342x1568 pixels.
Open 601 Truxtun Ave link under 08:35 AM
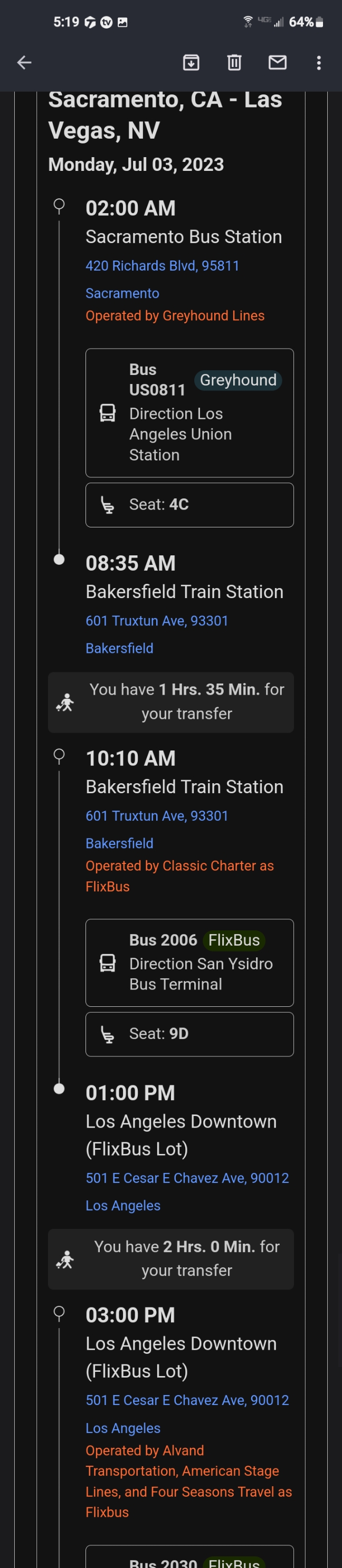[157, 621]
